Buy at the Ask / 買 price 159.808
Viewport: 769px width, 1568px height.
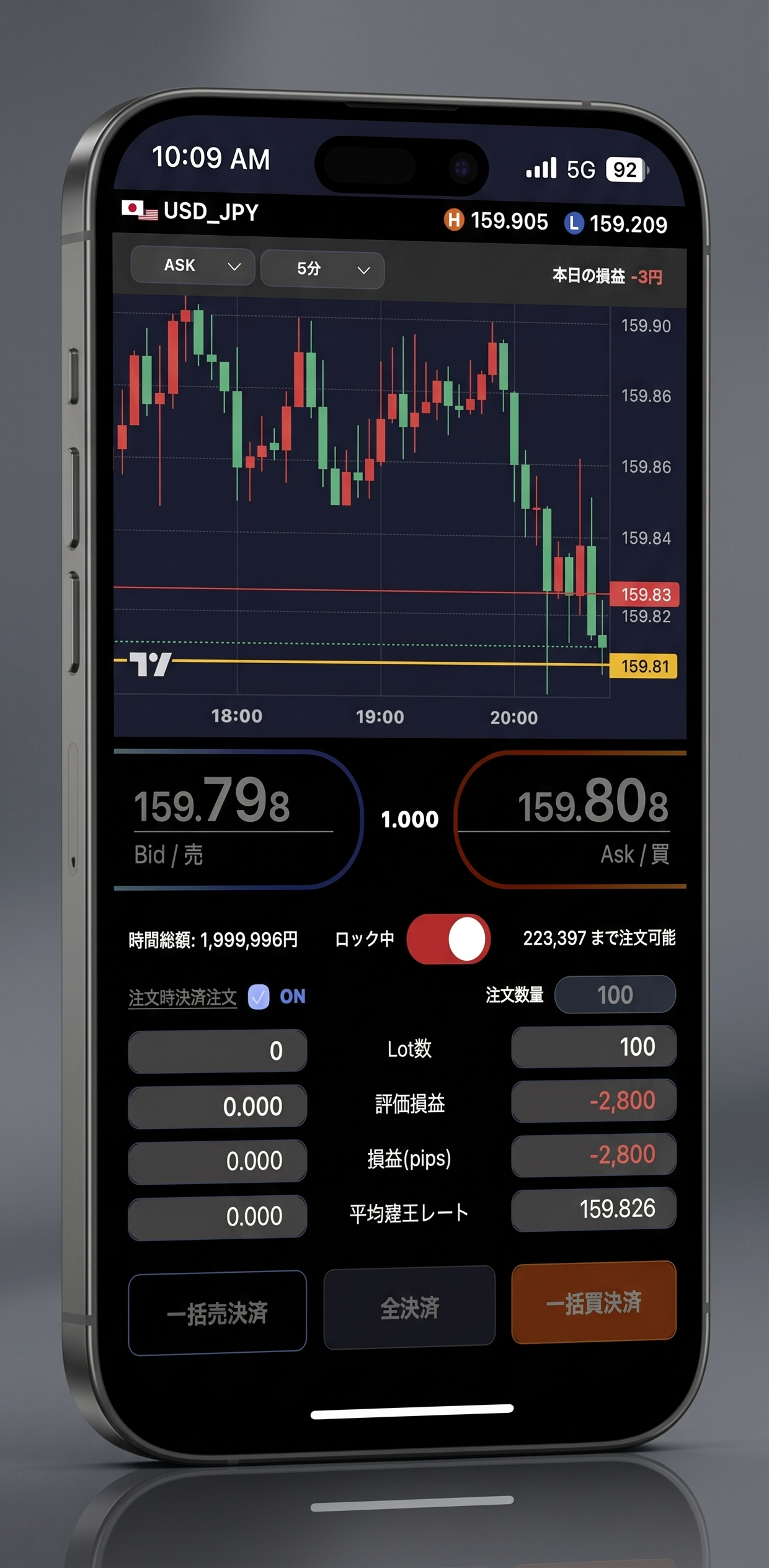pos(570,819)
